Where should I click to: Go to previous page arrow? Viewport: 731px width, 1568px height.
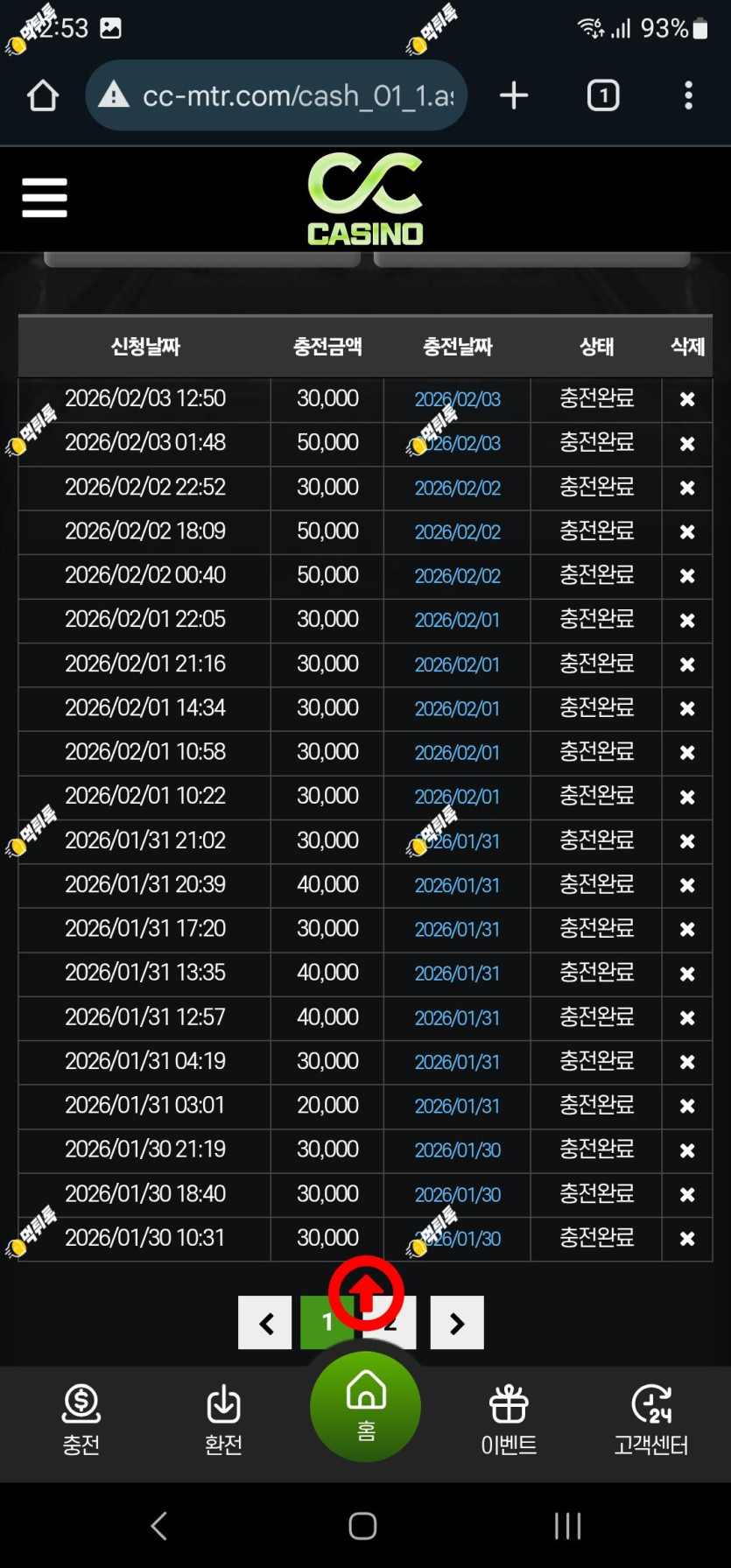pos(265,1323)
